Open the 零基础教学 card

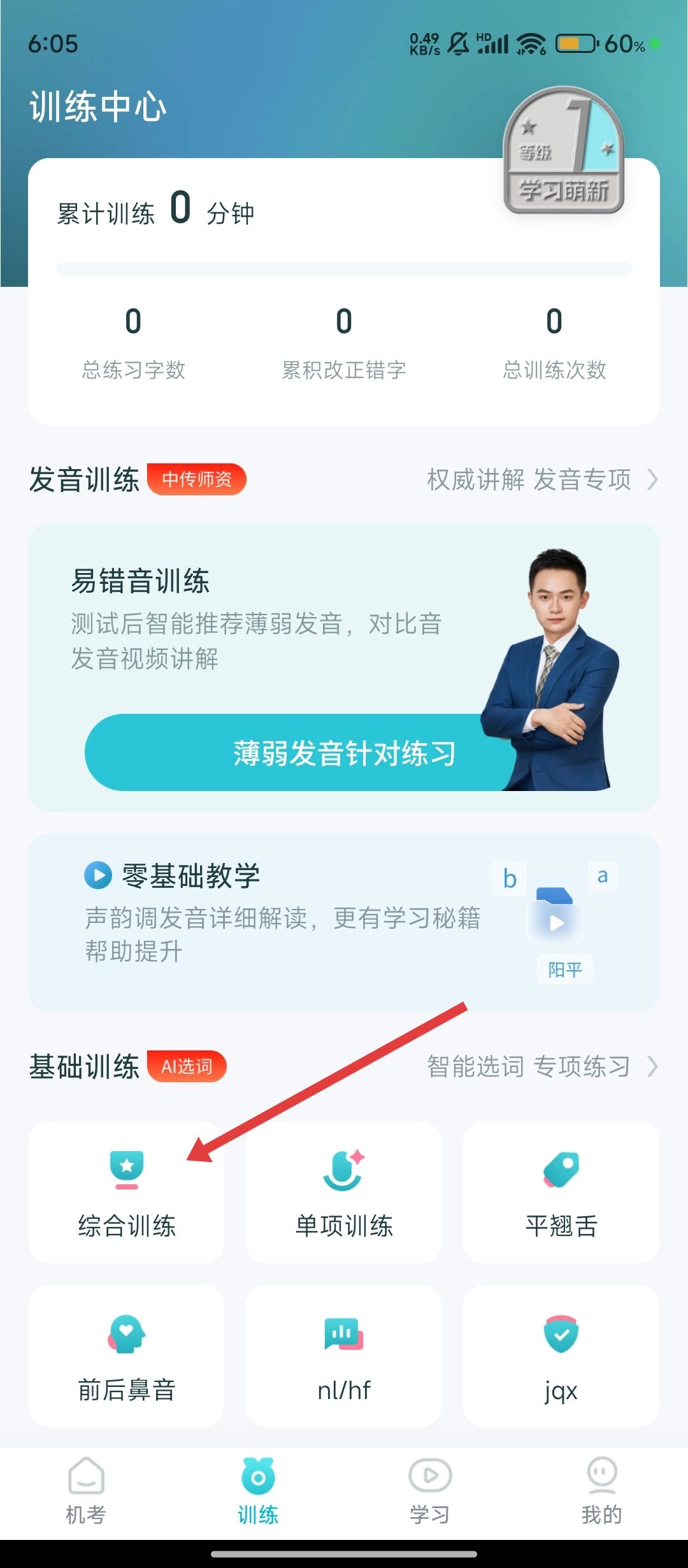click(x=344, y=922)
